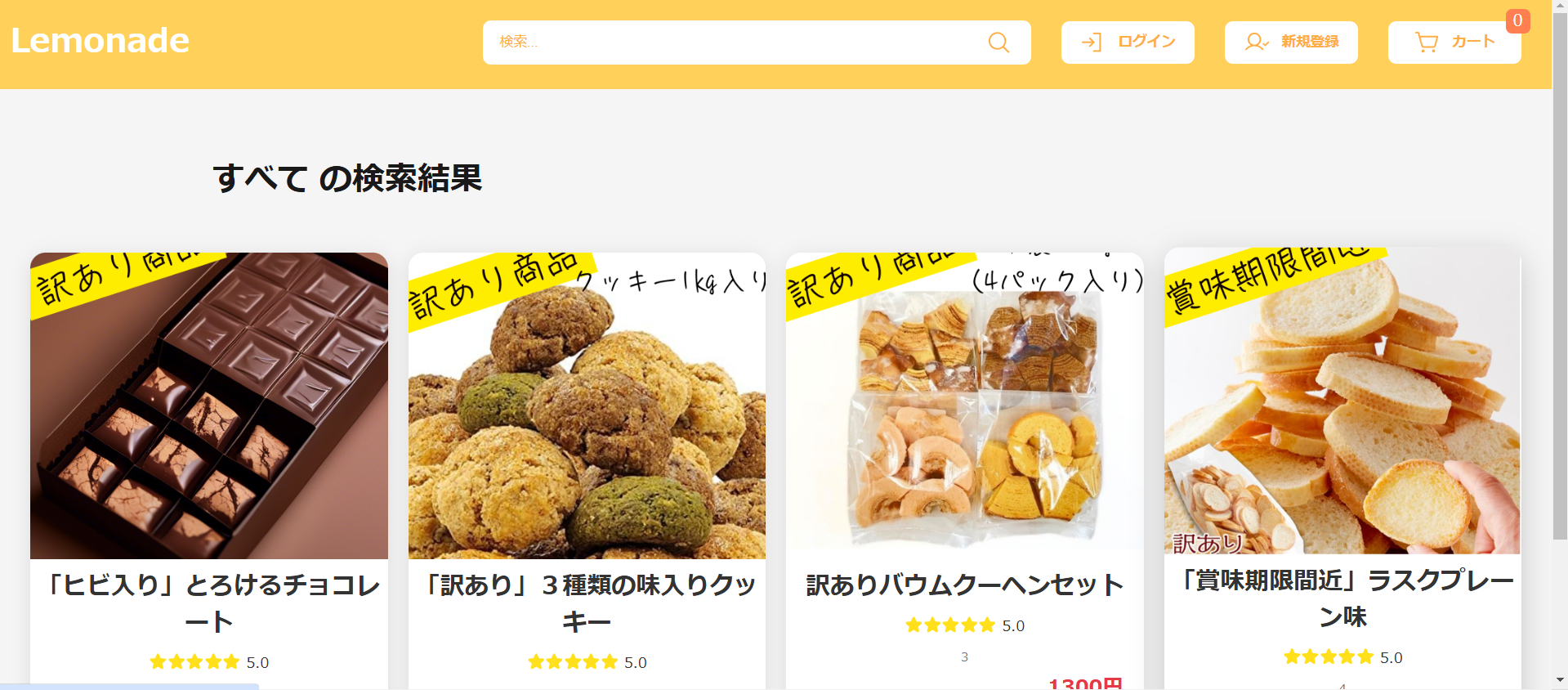Open the ログイン login button
Image resolution: width=1568 pixels, height=690 pixels.
(x=1128, y=43)
